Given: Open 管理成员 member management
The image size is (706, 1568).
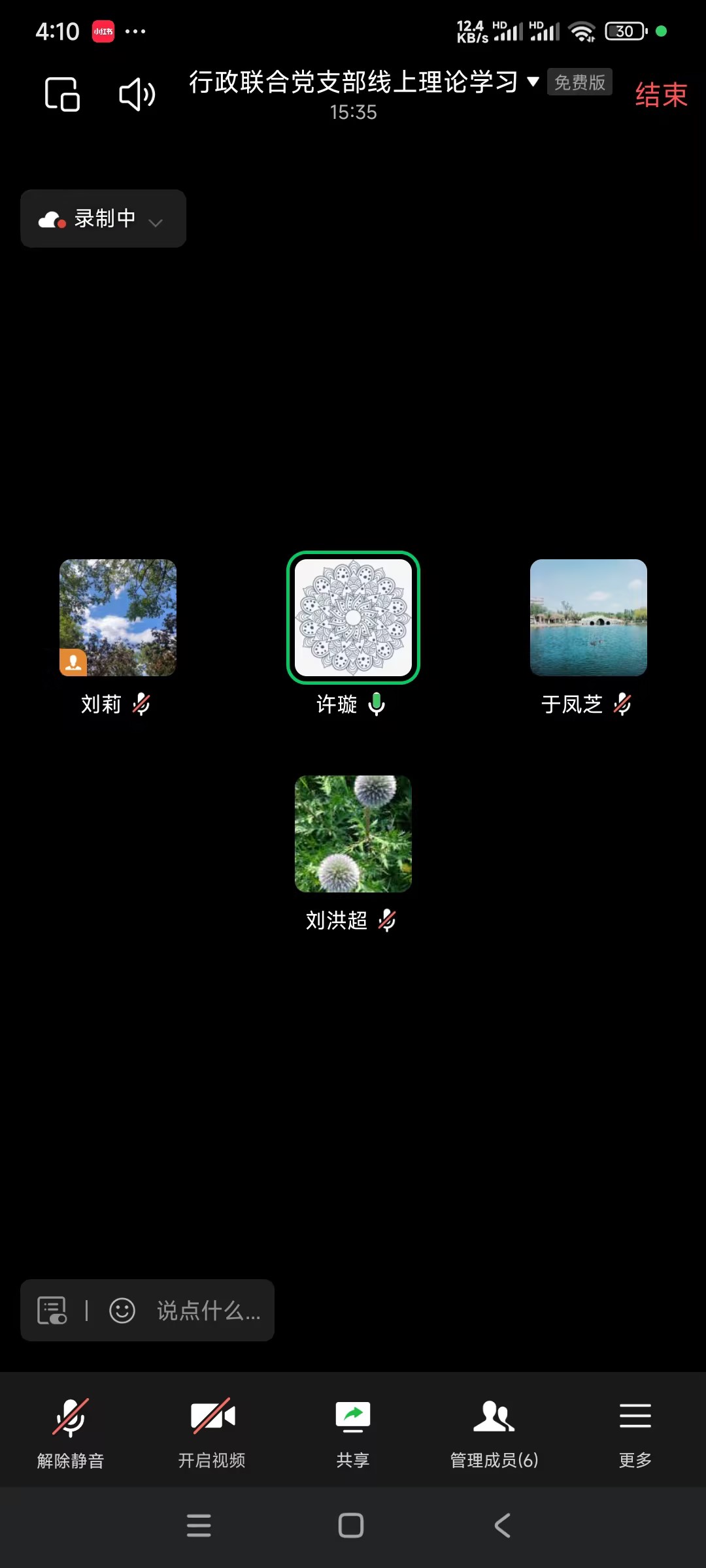Looking at the screenshot, I should [x=494, y=1431].
